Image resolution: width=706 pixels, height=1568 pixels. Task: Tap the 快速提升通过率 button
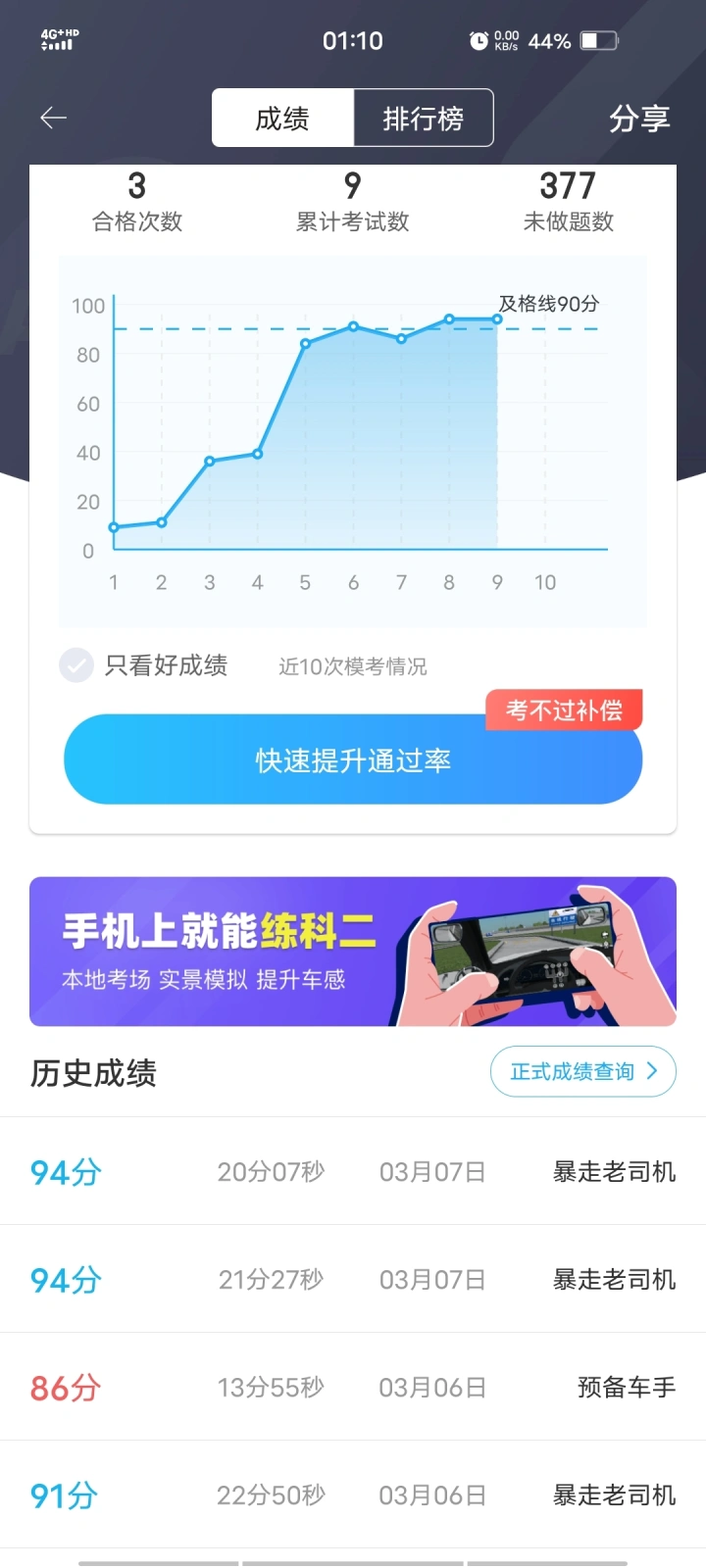pyautogui.click(x=353, y=760)
